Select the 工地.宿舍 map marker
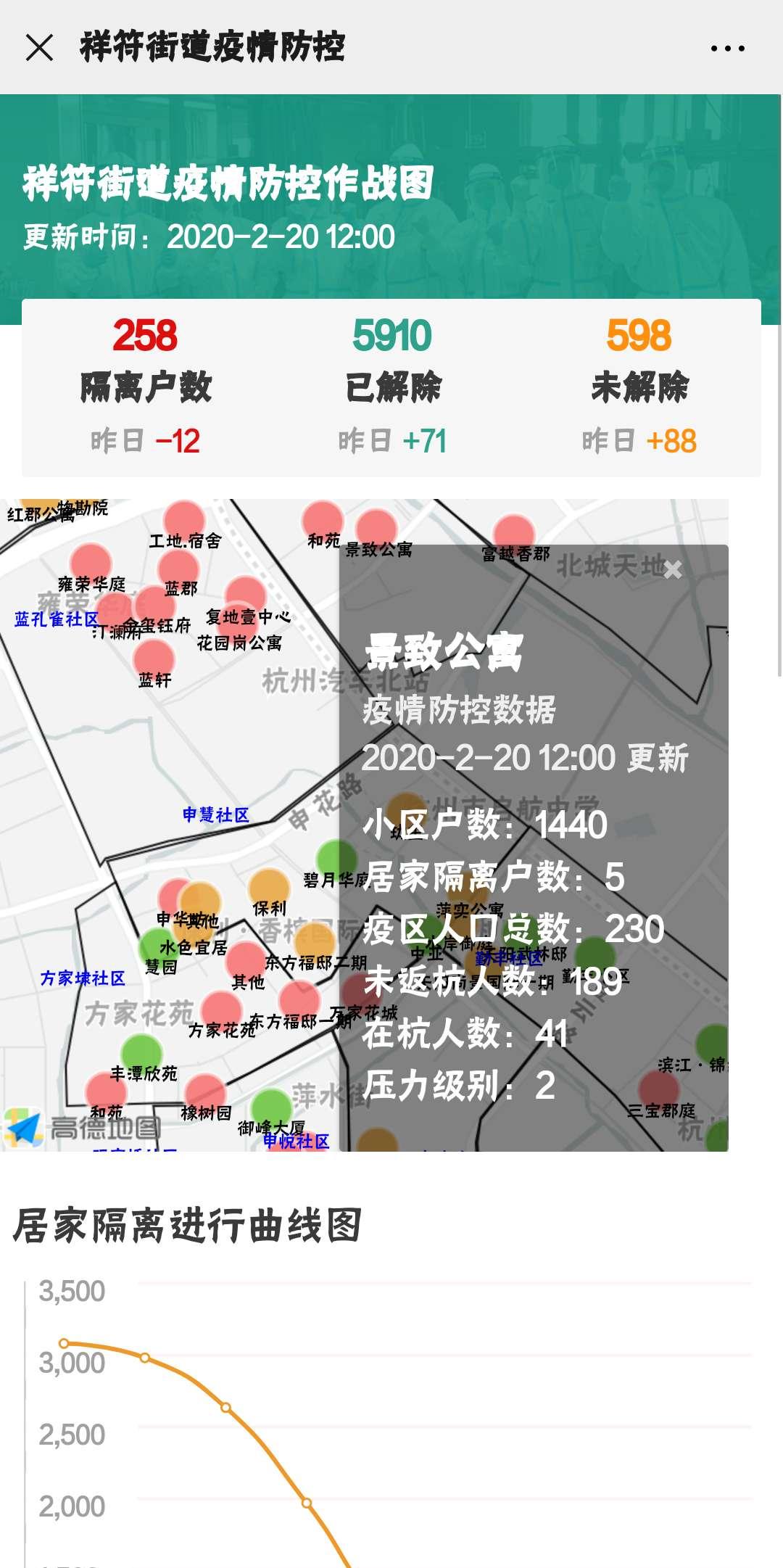 pos(183,518)
